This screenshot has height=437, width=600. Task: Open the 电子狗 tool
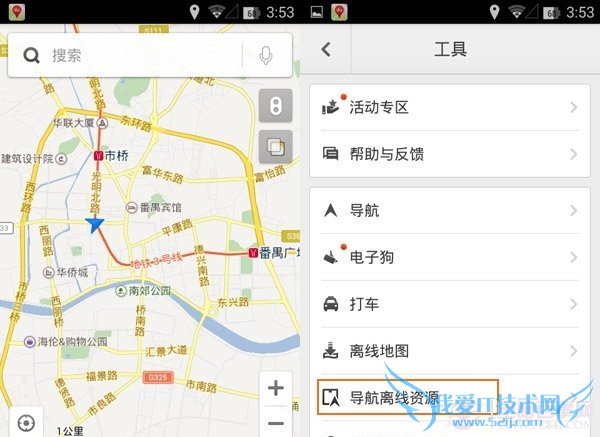[450, 257]
